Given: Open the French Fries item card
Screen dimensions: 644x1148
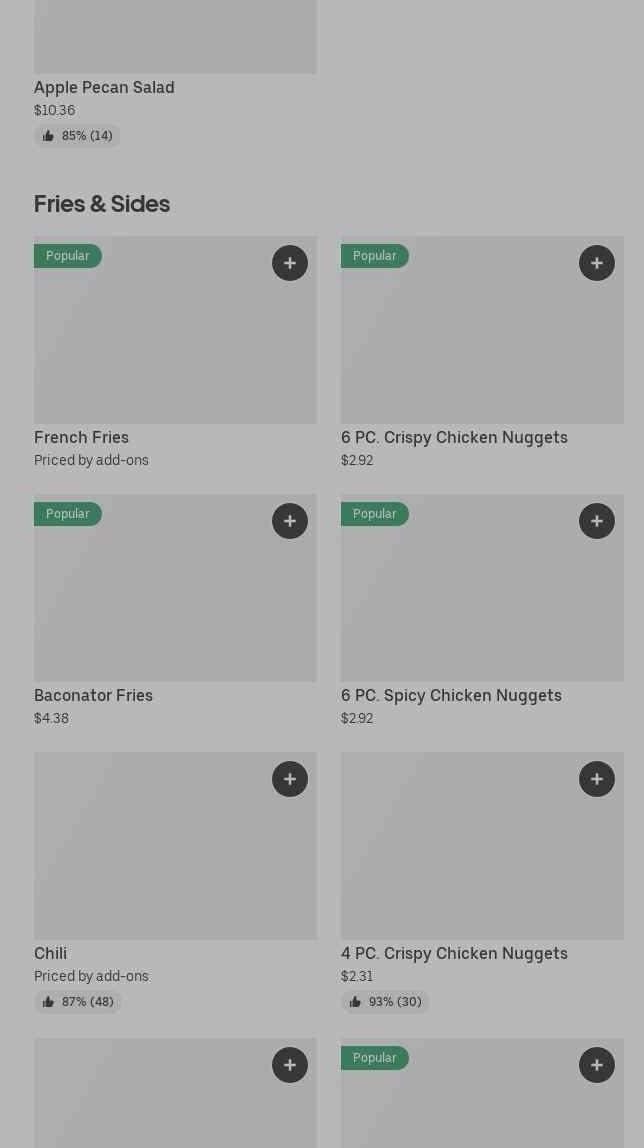Looking at the screenshot, I should [175, 340].
